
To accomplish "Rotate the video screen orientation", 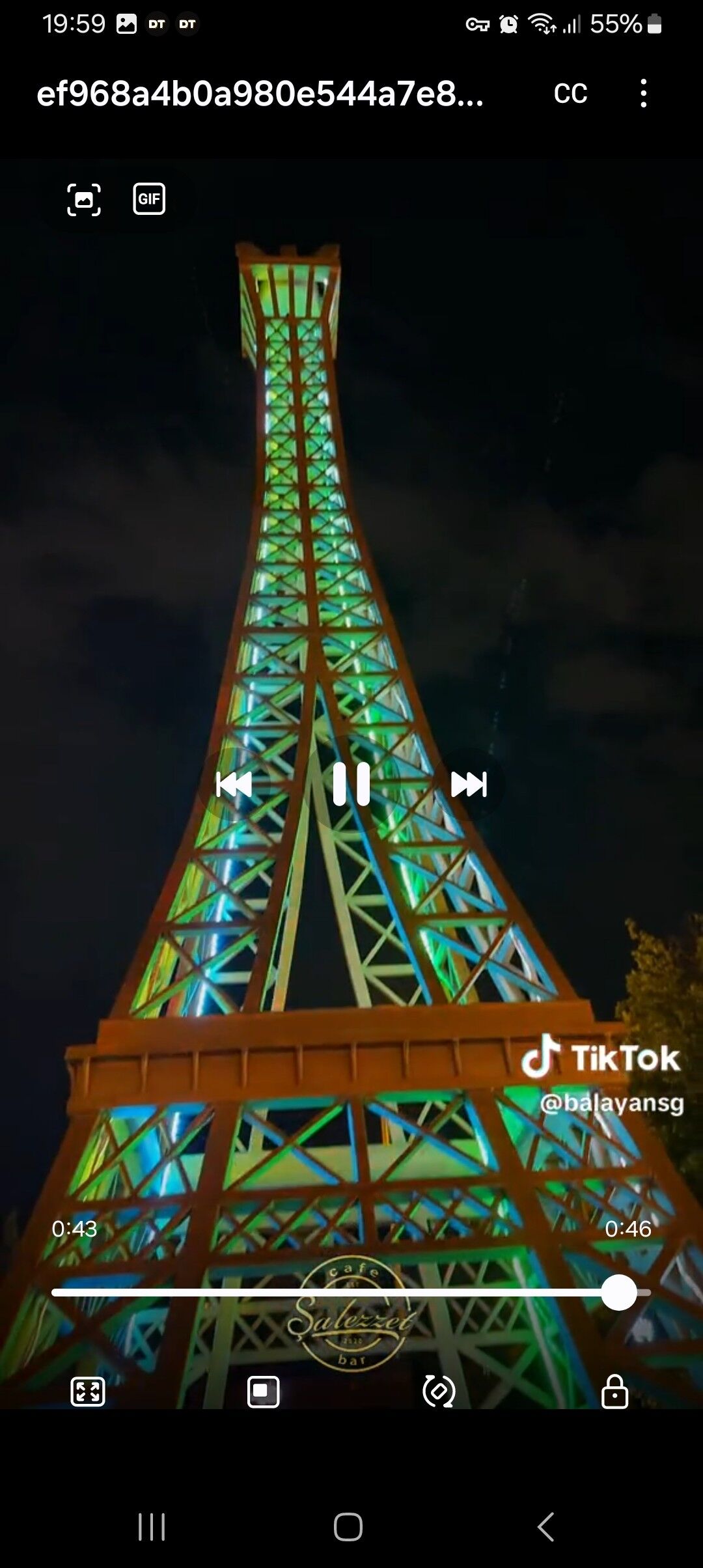I will [x=439, y=1392].
